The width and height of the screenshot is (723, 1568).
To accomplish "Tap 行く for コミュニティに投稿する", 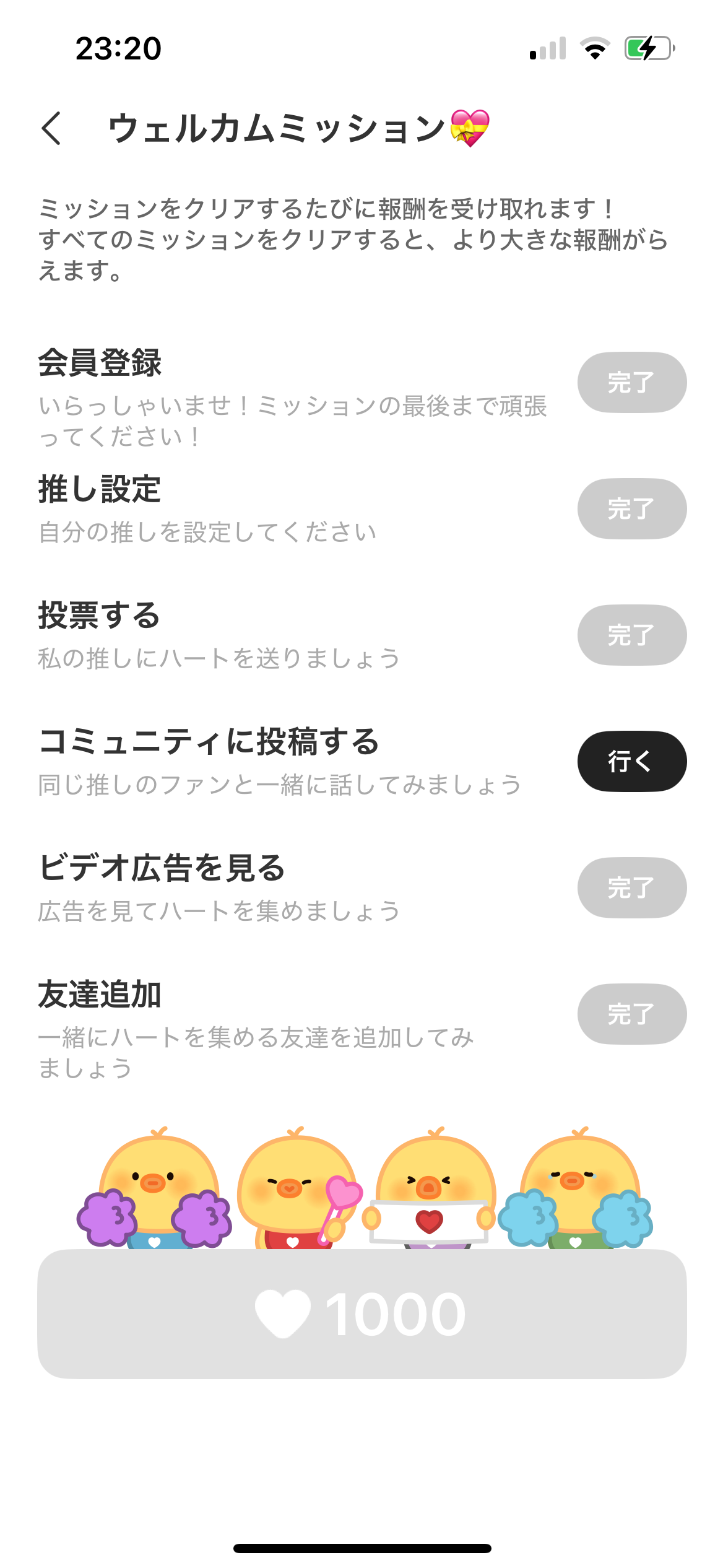I will pos(631,761).
